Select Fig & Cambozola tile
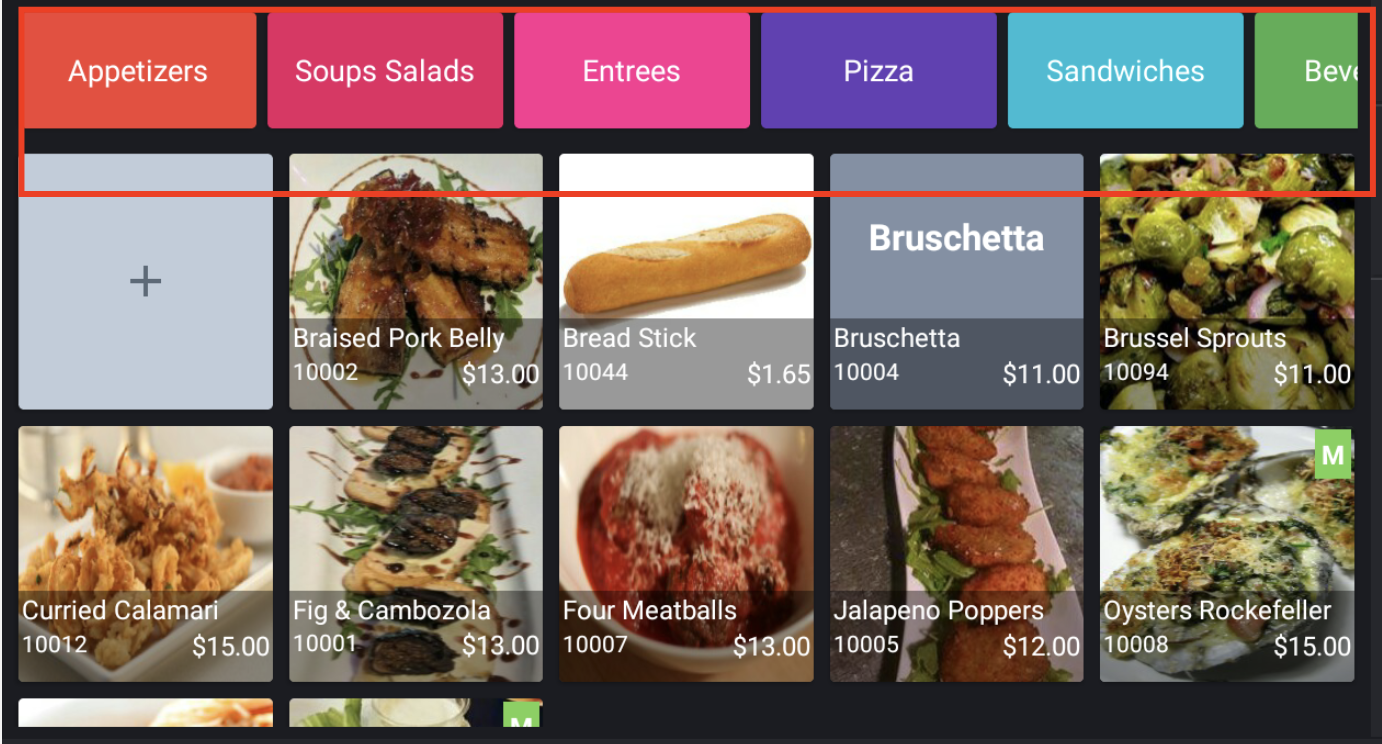This screenshot has width=1382, height=744. [x=416, y=554]
